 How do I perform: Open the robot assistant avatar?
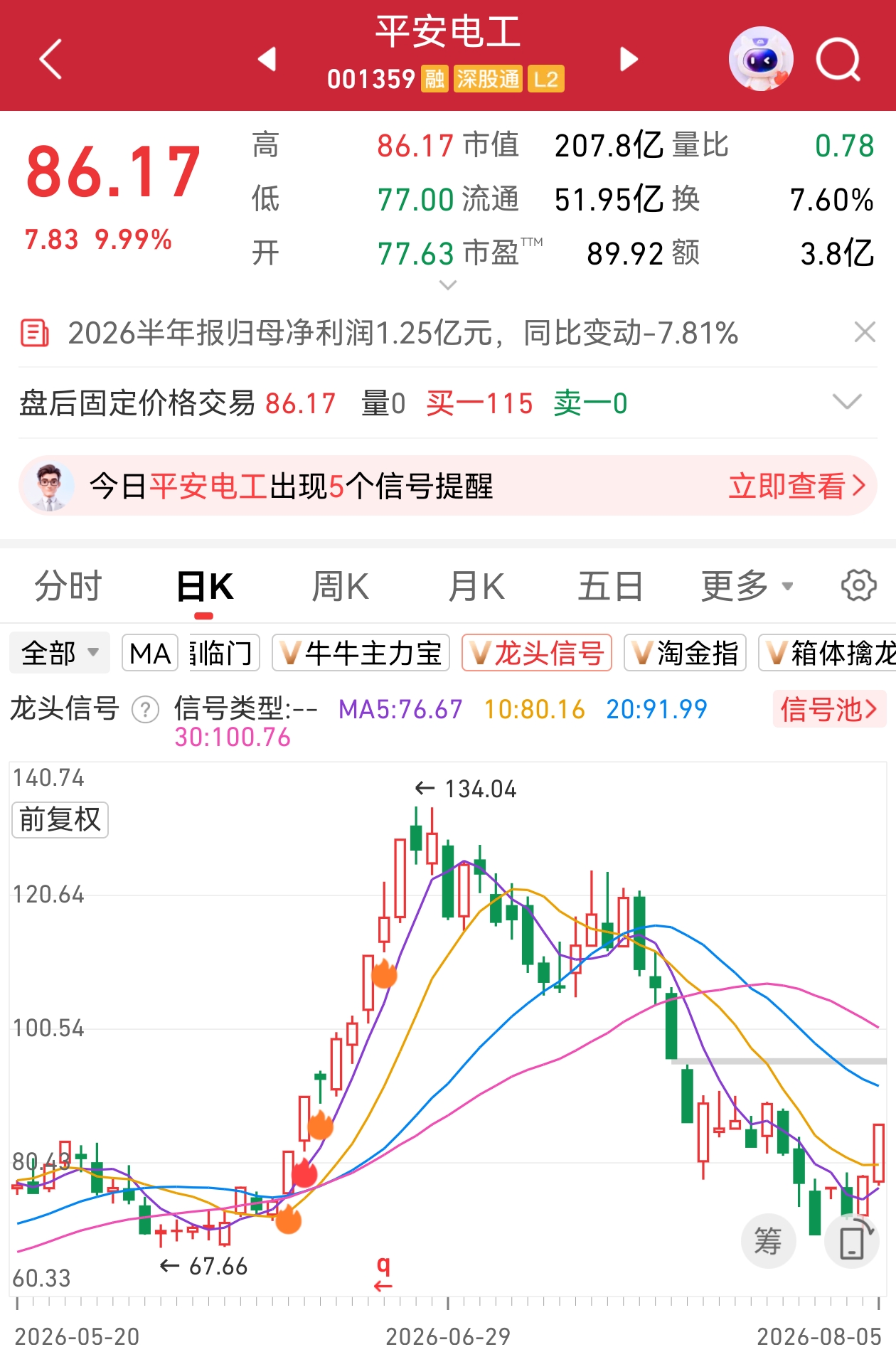click(761, 59)
